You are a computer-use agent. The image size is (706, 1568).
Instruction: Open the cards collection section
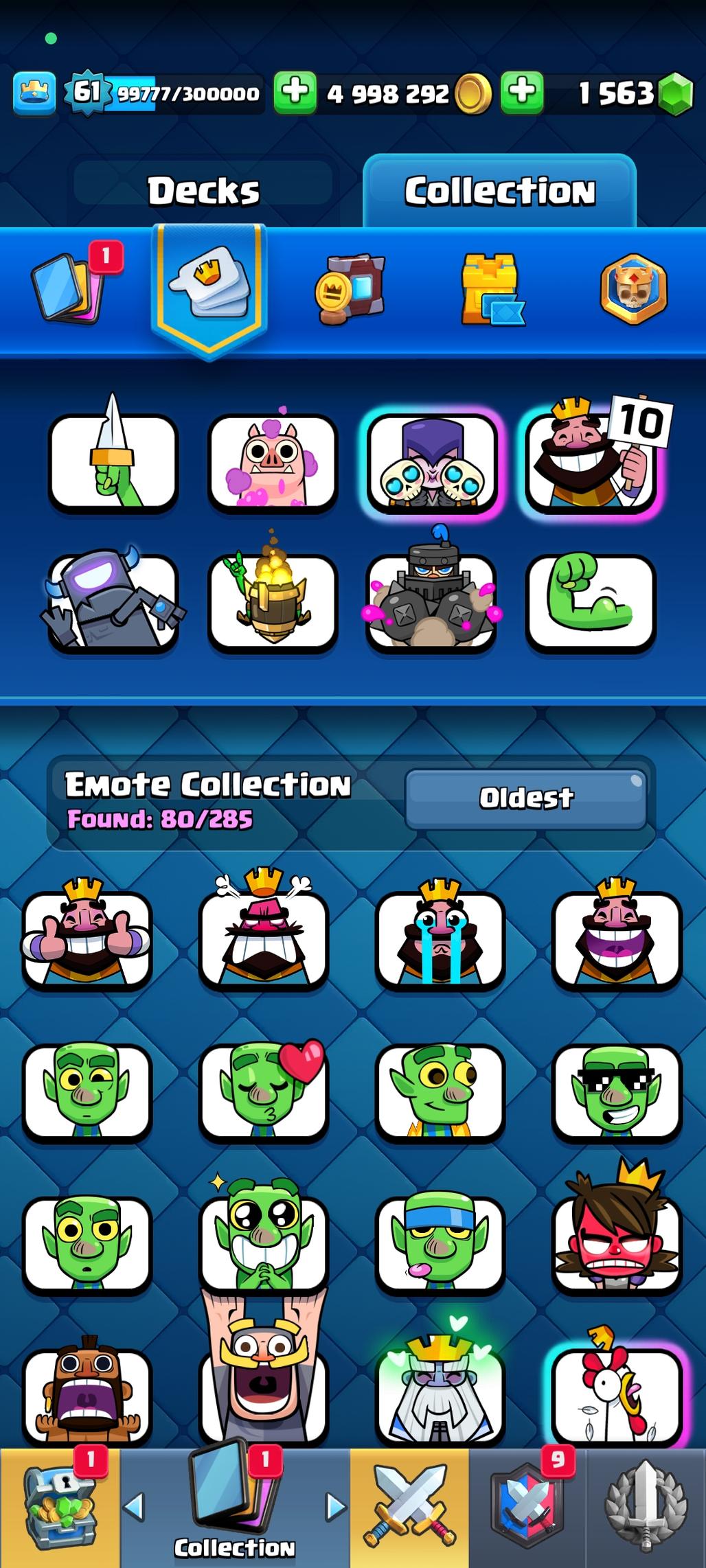pyautogui.click(x=69, y=288)
